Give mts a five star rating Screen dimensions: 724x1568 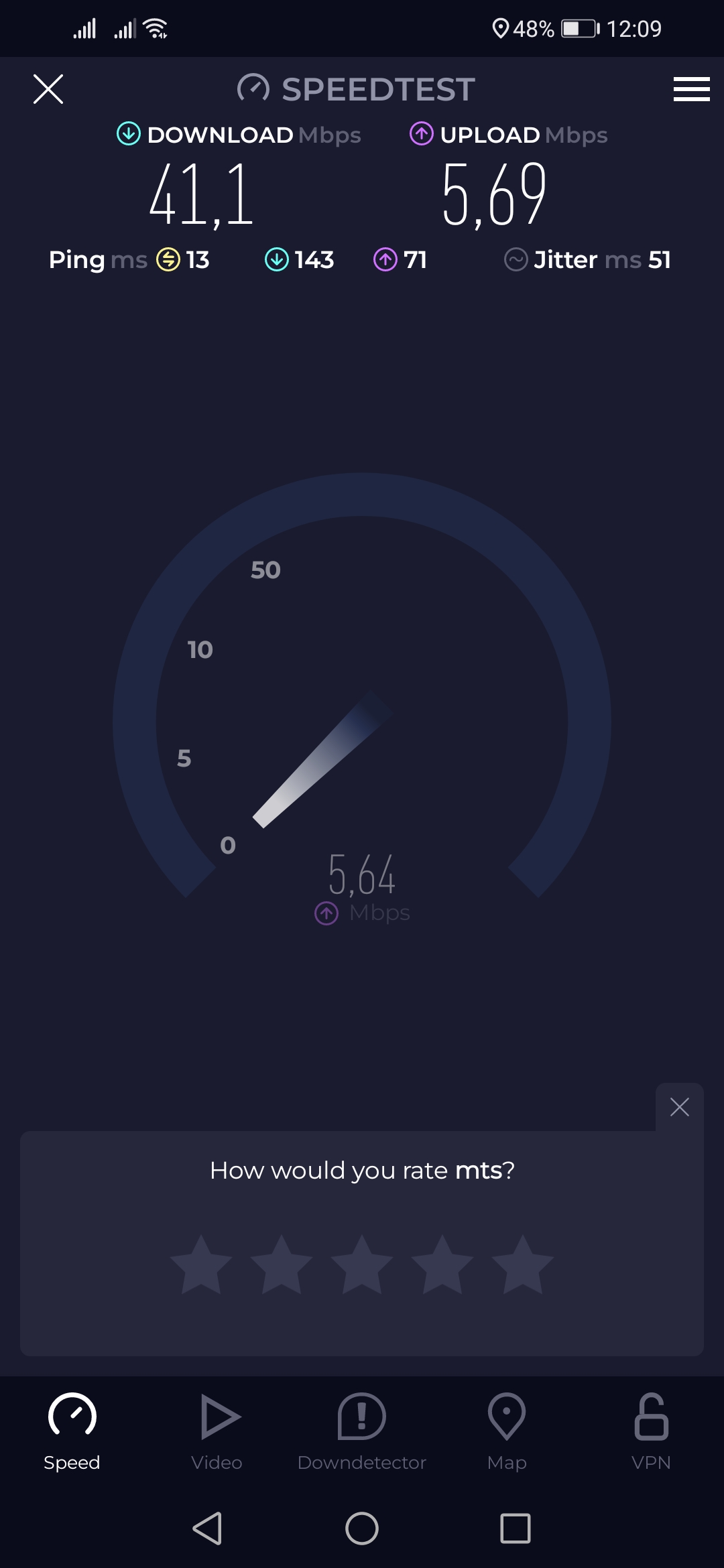tap(523, 1264)
